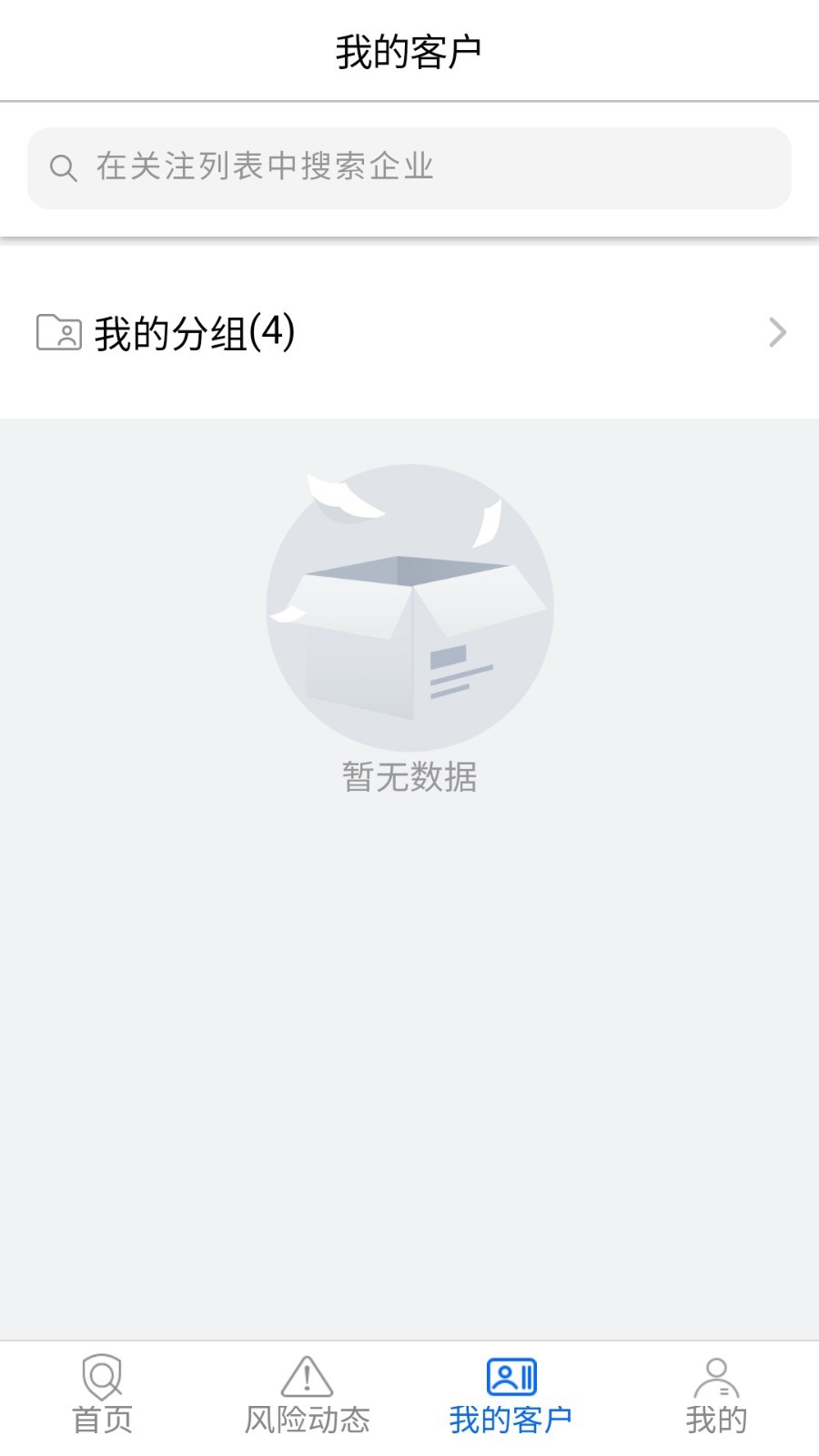Click the magnifying glass search icon
Image resolution: width=819 pixels, height=1456 pixels.
[63, 167]
